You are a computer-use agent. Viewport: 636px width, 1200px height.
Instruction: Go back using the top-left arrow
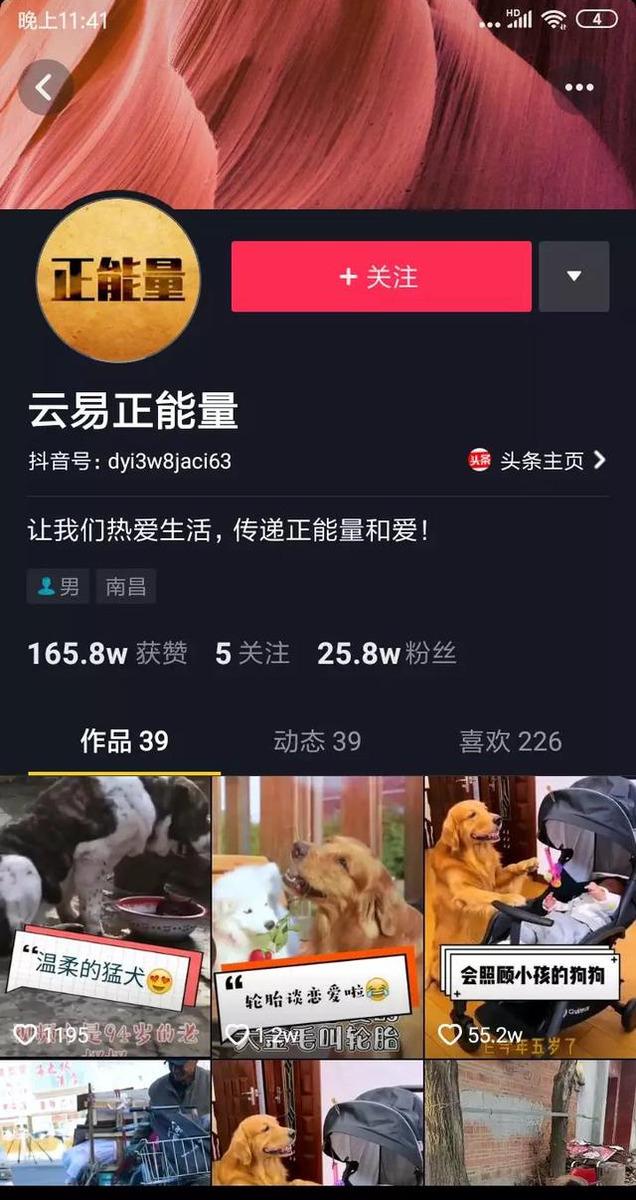45,87
